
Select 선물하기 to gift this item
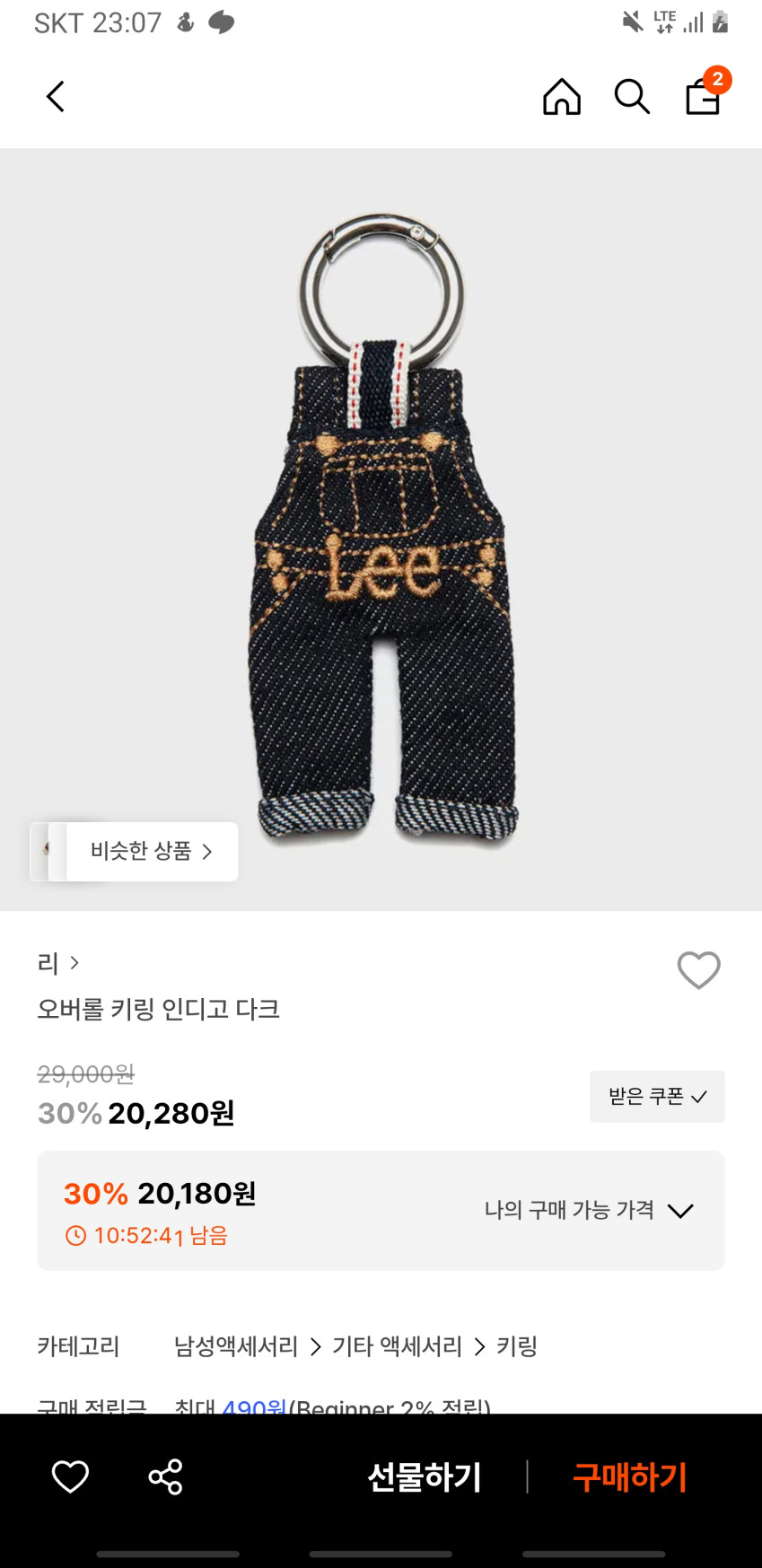(x=425, y=1476)
